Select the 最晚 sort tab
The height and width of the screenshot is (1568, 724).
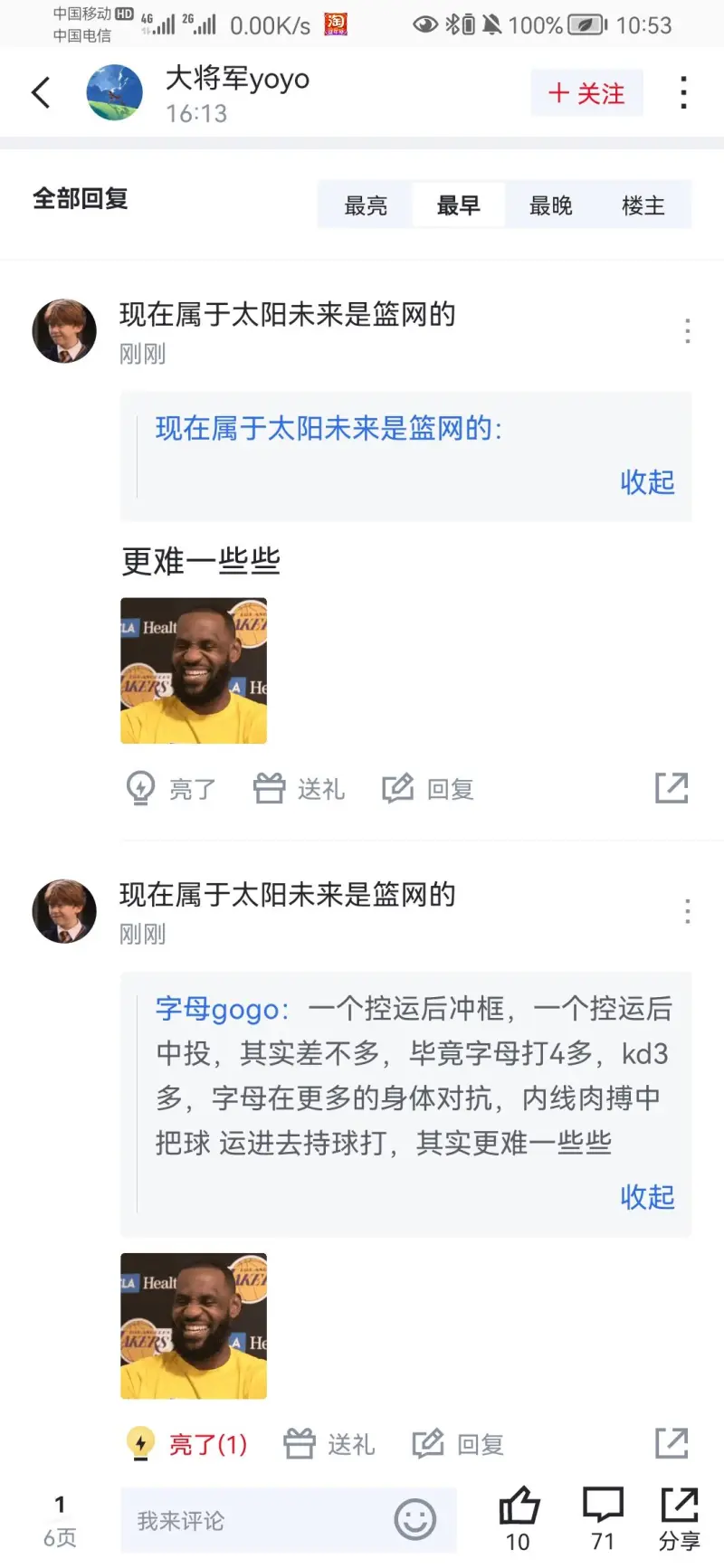pos(550,205)
